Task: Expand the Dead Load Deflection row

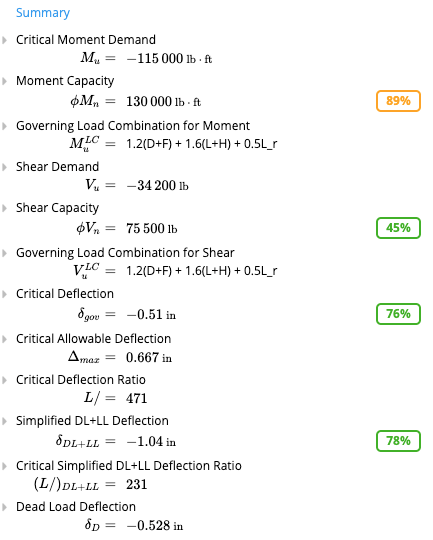Action: (x=4, y=507)
